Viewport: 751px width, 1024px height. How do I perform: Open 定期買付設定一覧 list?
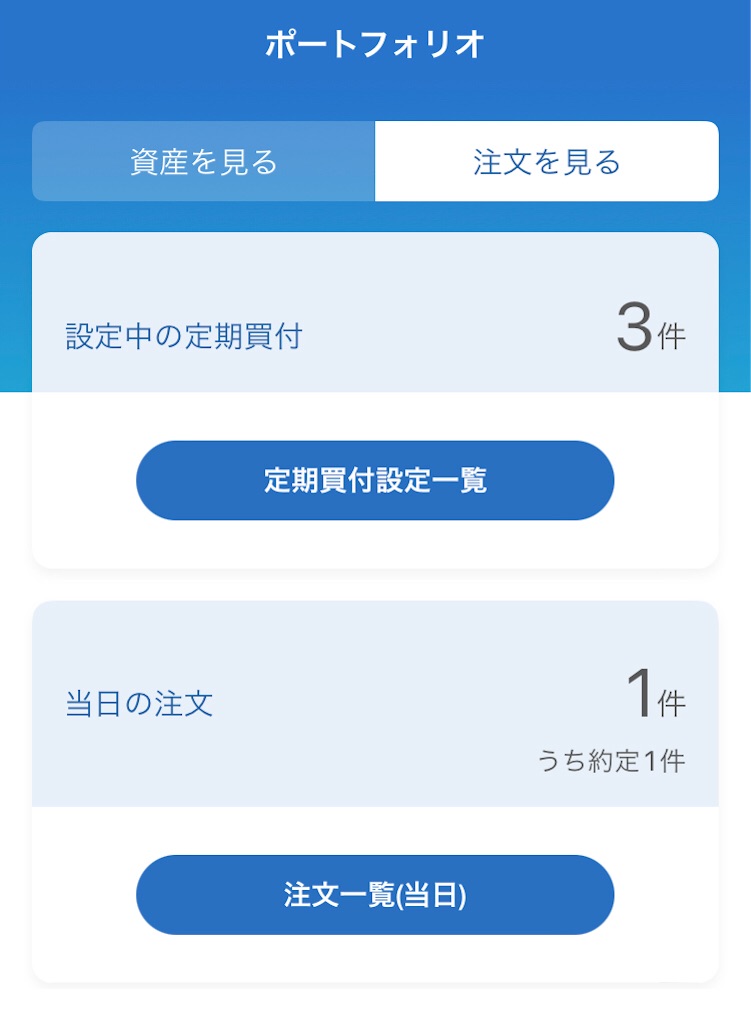(x=375, y=481)
